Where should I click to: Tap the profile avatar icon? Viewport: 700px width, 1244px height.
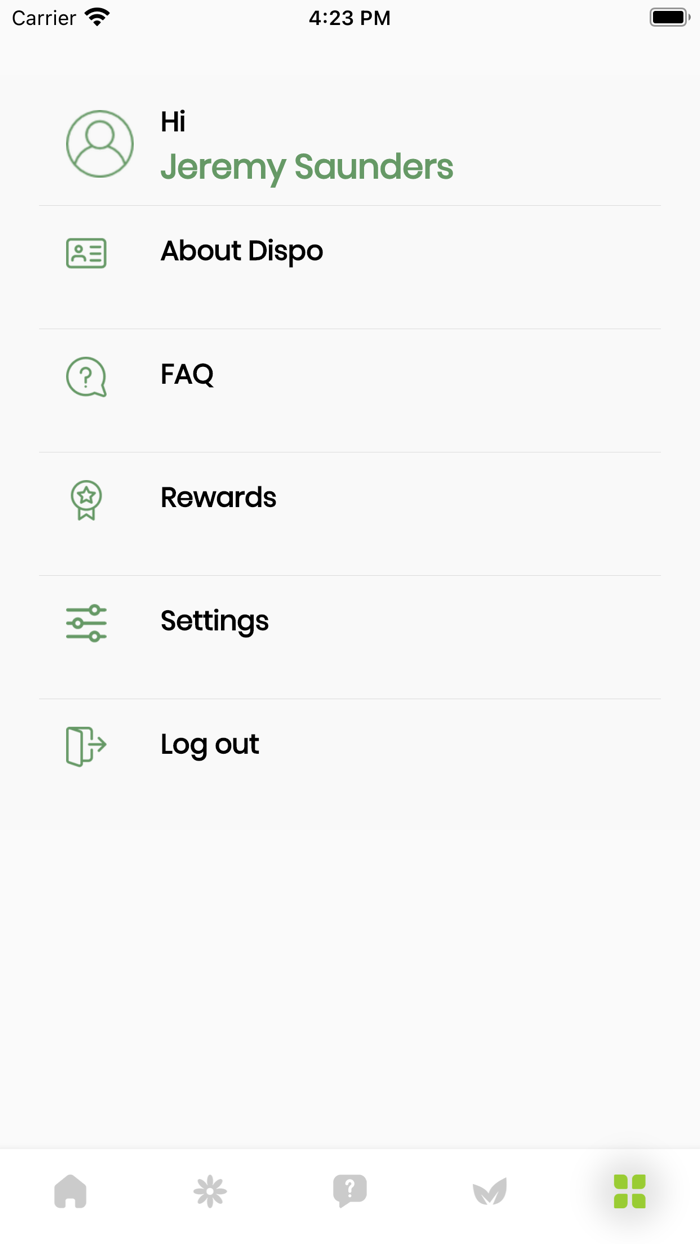coord(100,144)
